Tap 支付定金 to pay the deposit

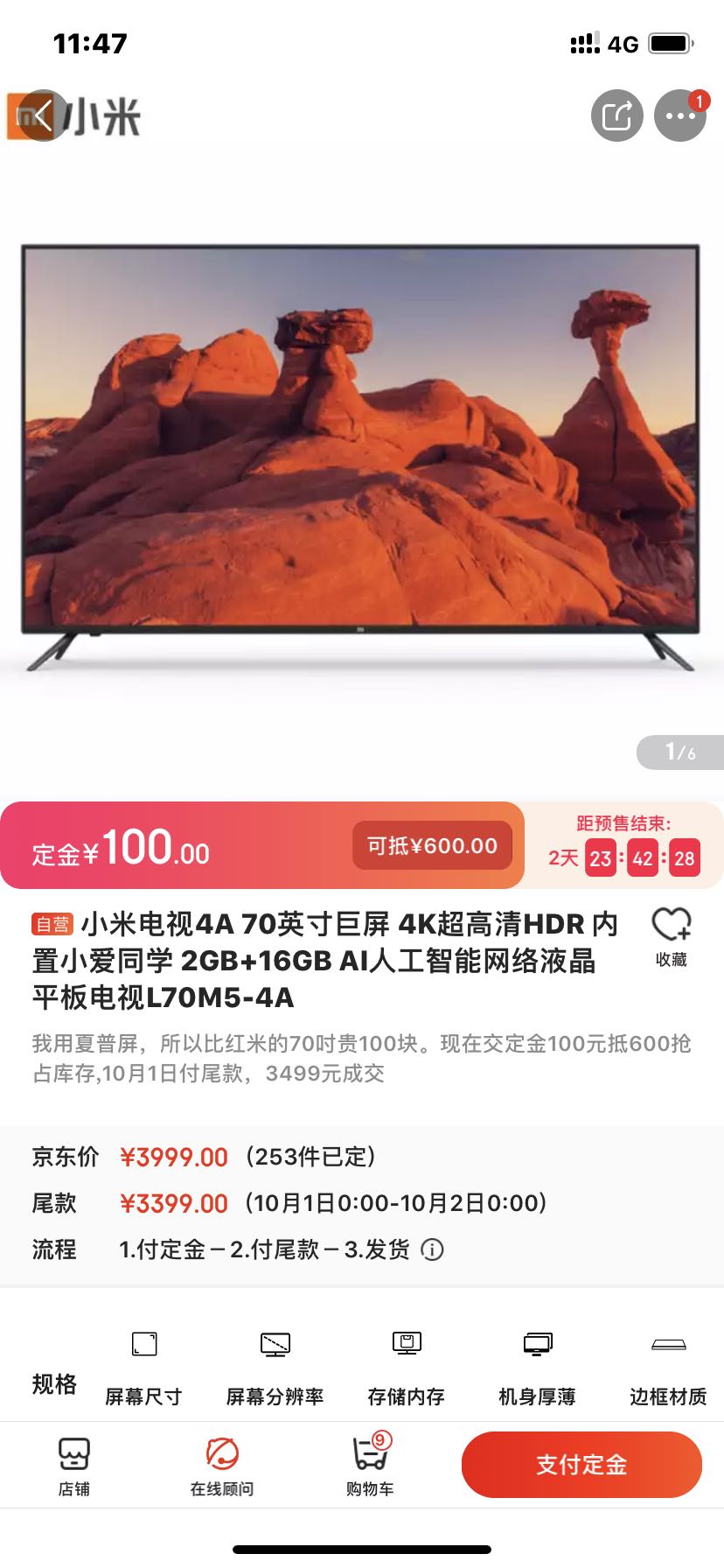point(581,1465)
